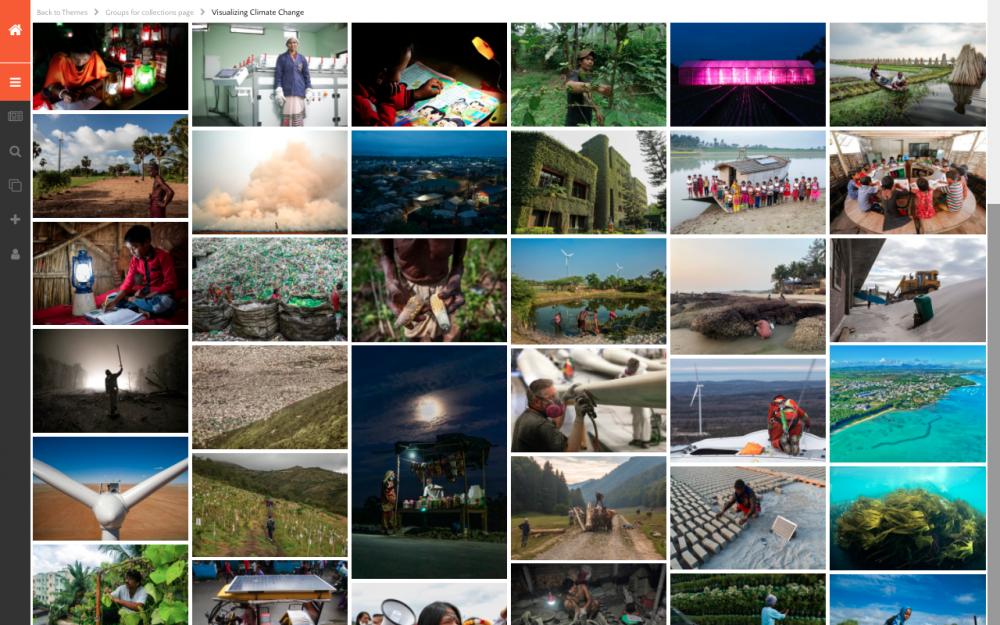This screenshot has width=1000, height=625.
Task: View the children lined up by boat photo
Action: pyautogui.click(x=747, y=182)
